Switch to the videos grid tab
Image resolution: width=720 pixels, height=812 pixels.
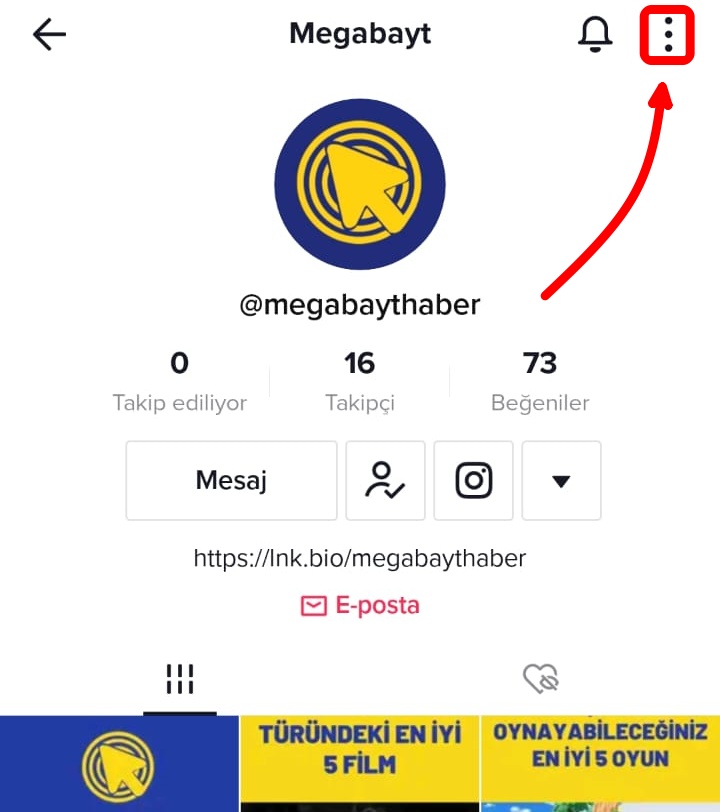pos(180,678)
